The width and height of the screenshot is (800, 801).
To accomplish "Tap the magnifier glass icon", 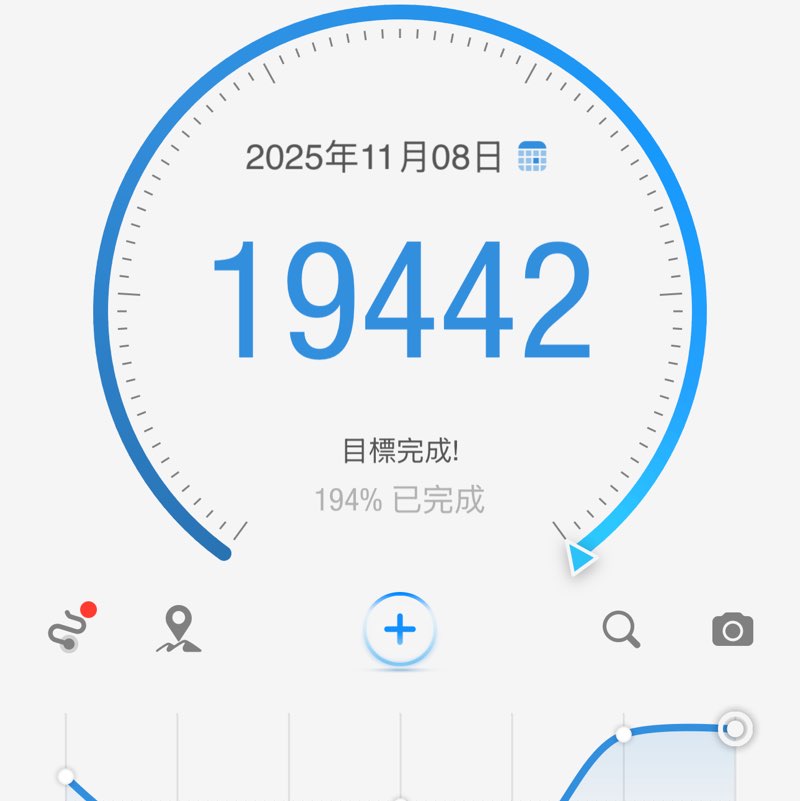I will pyautogui.click(x=621, y=630).
